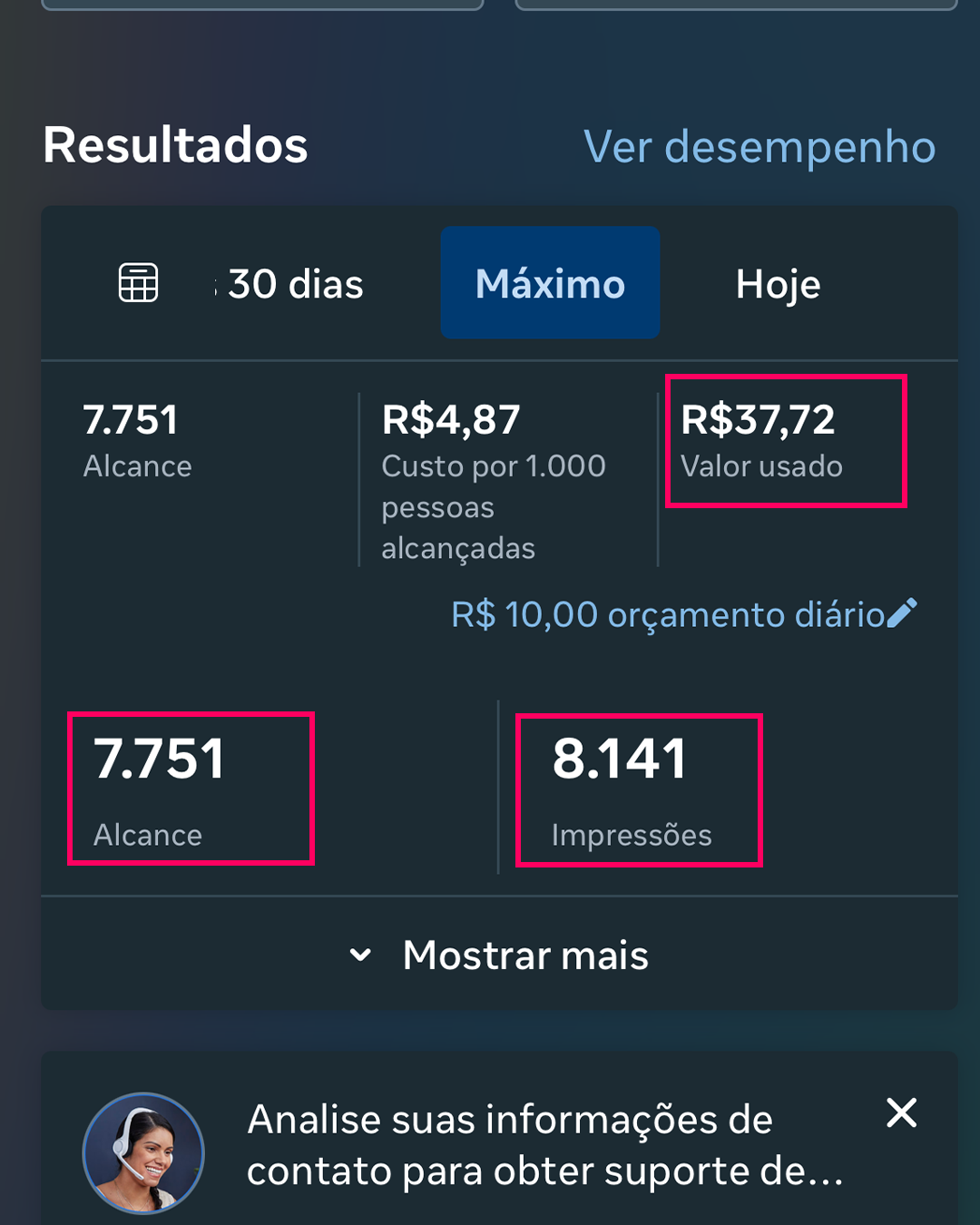Open the custom date range calendar icon

pos(138,283)
